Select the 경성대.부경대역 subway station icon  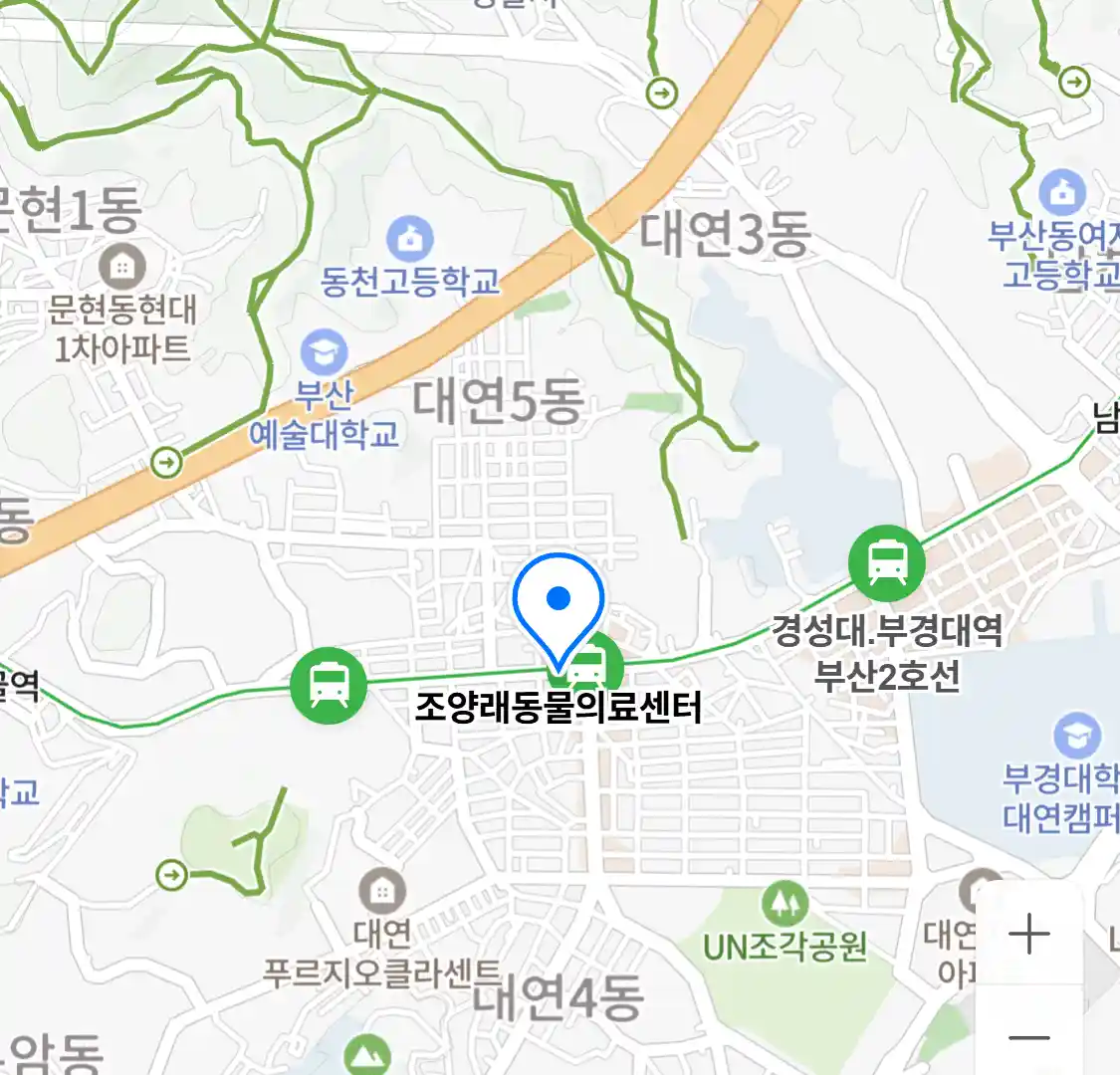click(886, 562)
